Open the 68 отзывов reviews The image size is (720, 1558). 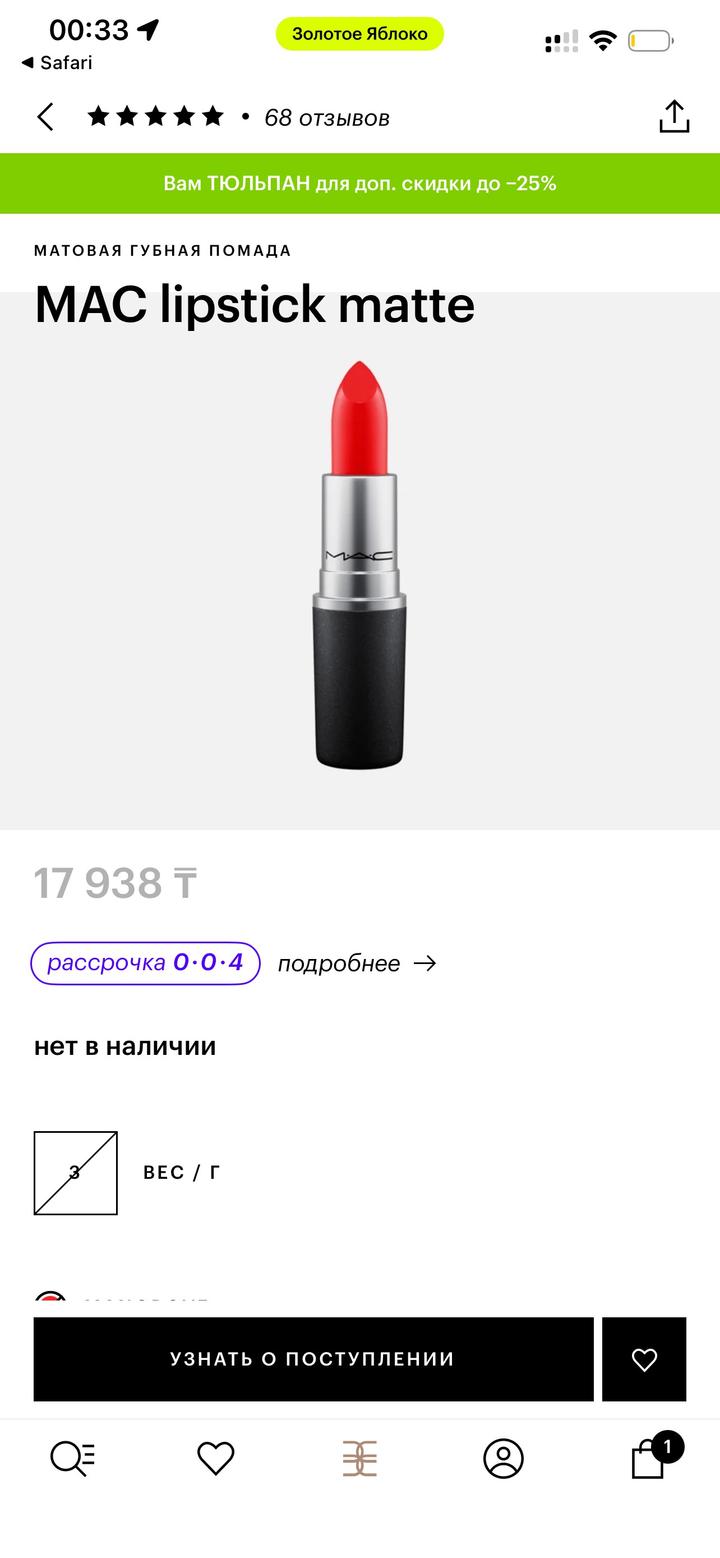pos(326,118)
